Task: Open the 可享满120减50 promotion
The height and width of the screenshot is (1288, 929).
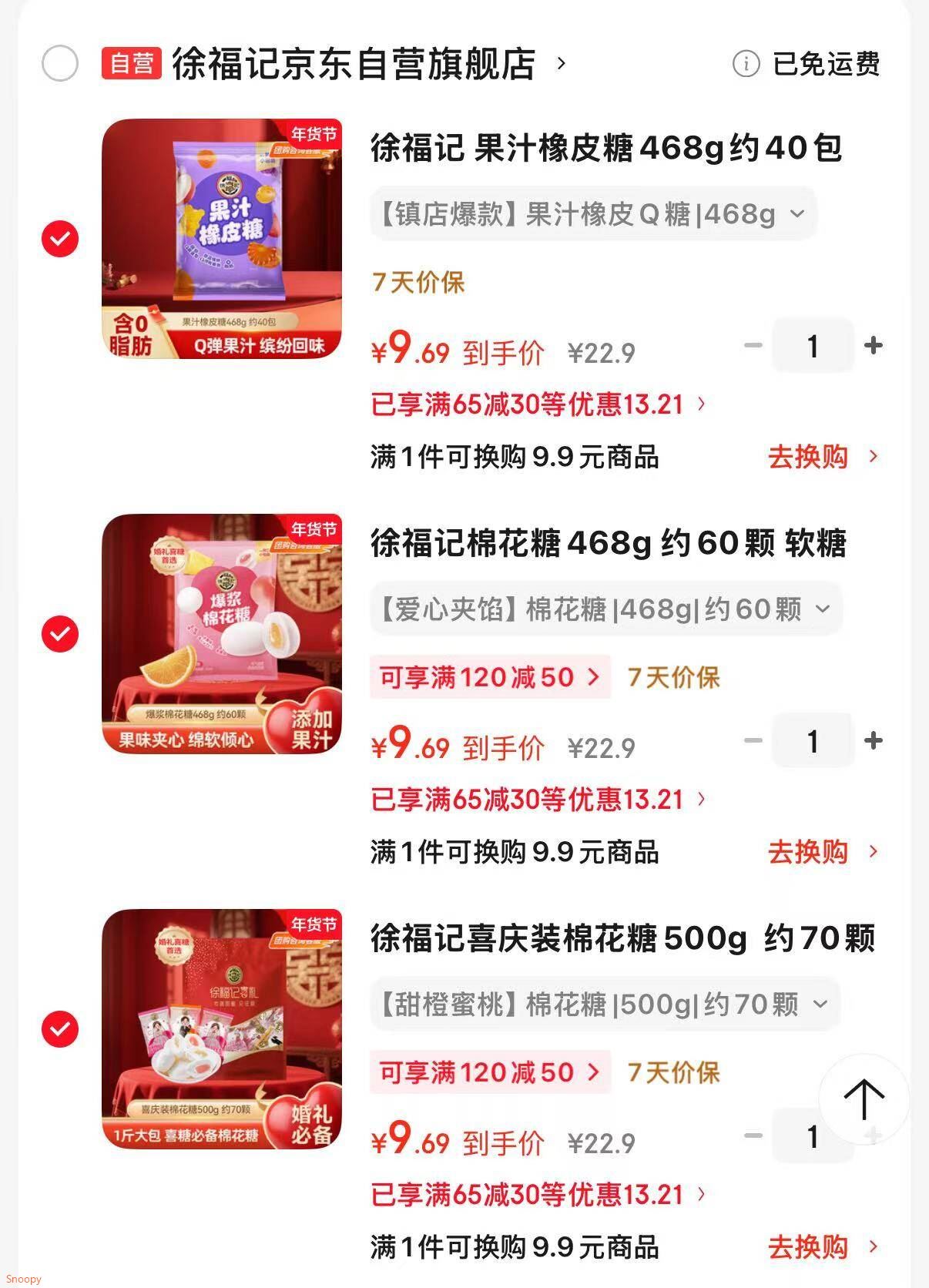Action: coord(491,677)
